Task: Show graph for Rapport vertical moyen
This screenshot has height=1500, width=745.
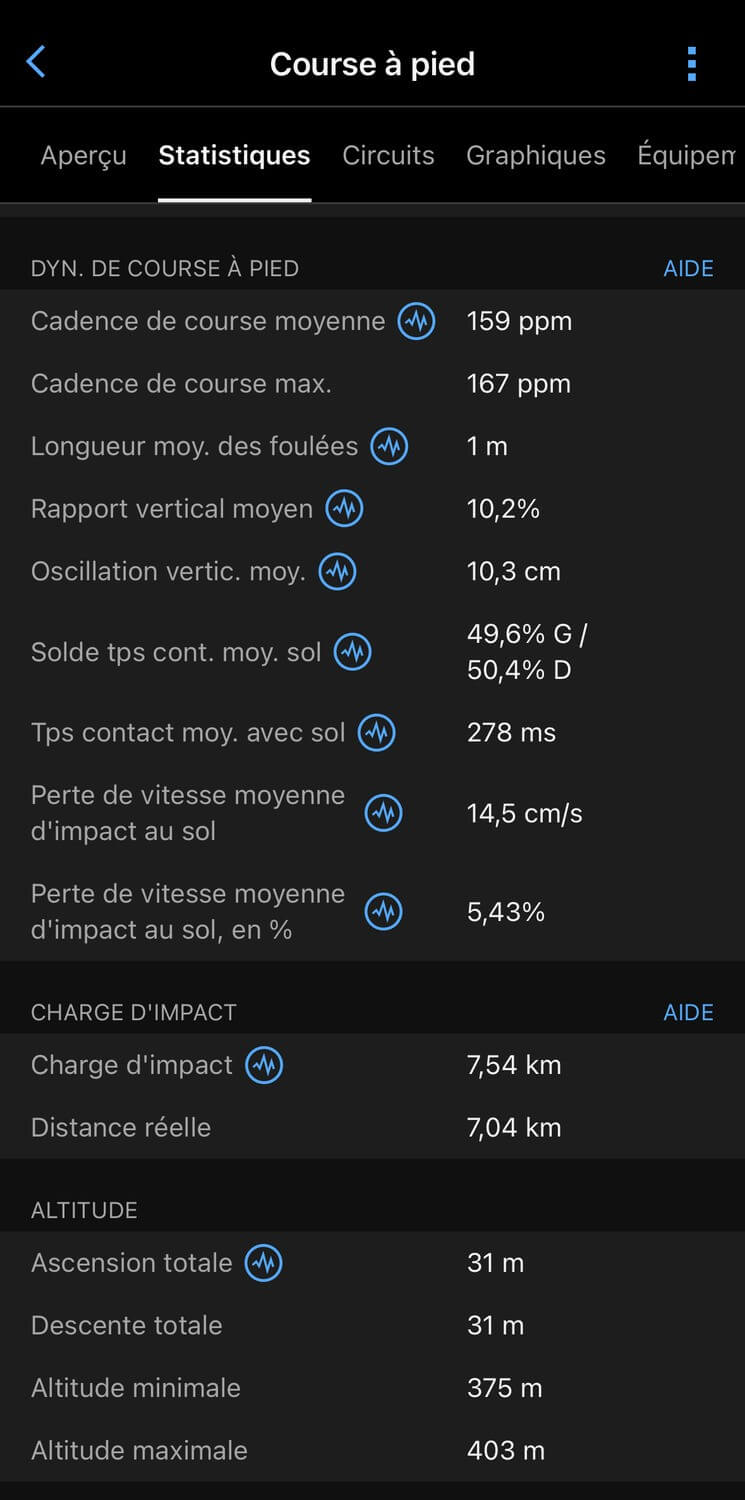Action: [x=345, y=509]
